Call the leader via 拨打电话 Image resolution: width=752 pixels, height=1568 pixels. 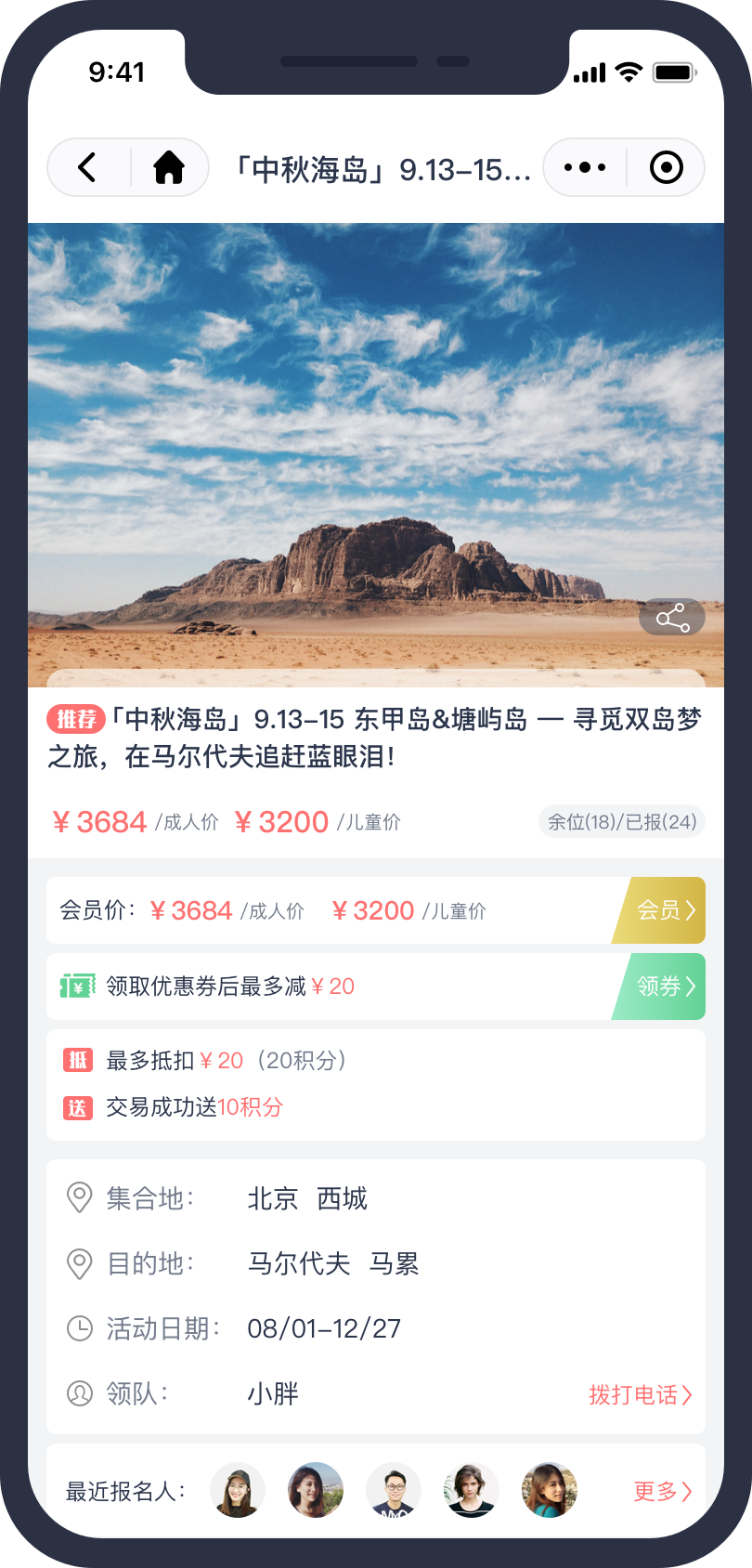click(641, 1395)
